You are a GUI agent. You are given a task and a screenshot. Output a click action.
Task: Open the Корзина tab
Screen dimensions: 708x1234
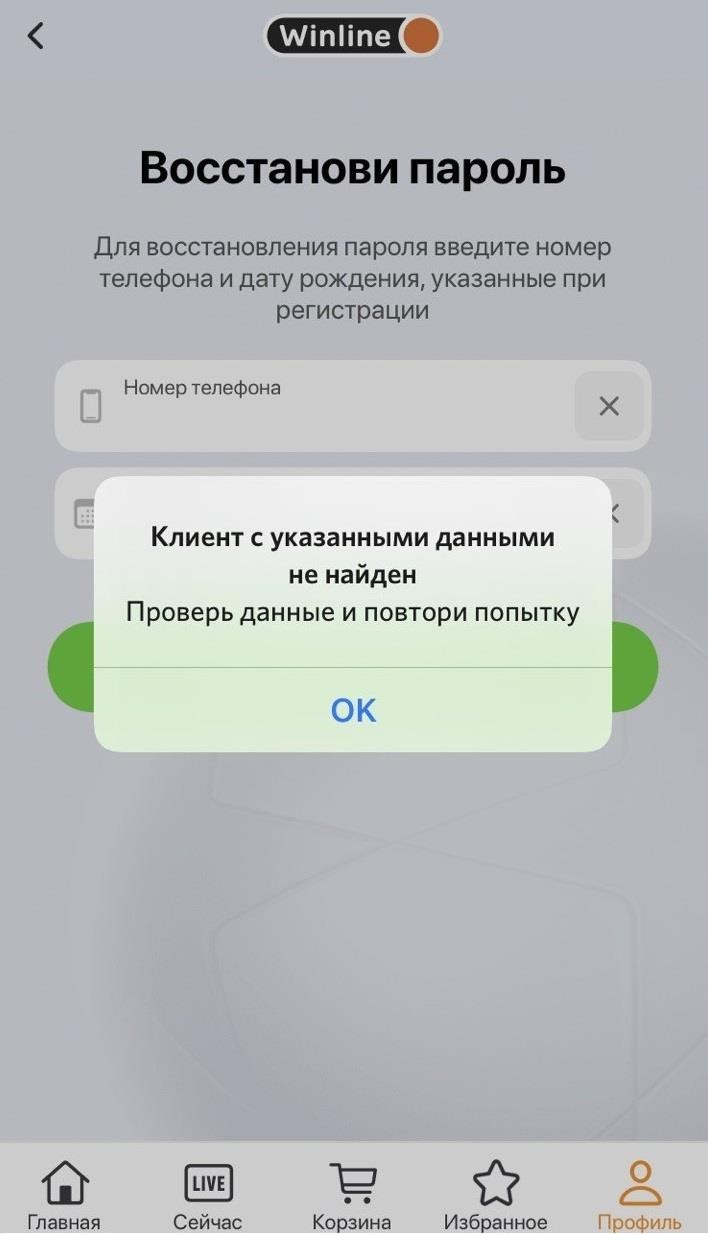(x=352, y=1195)
